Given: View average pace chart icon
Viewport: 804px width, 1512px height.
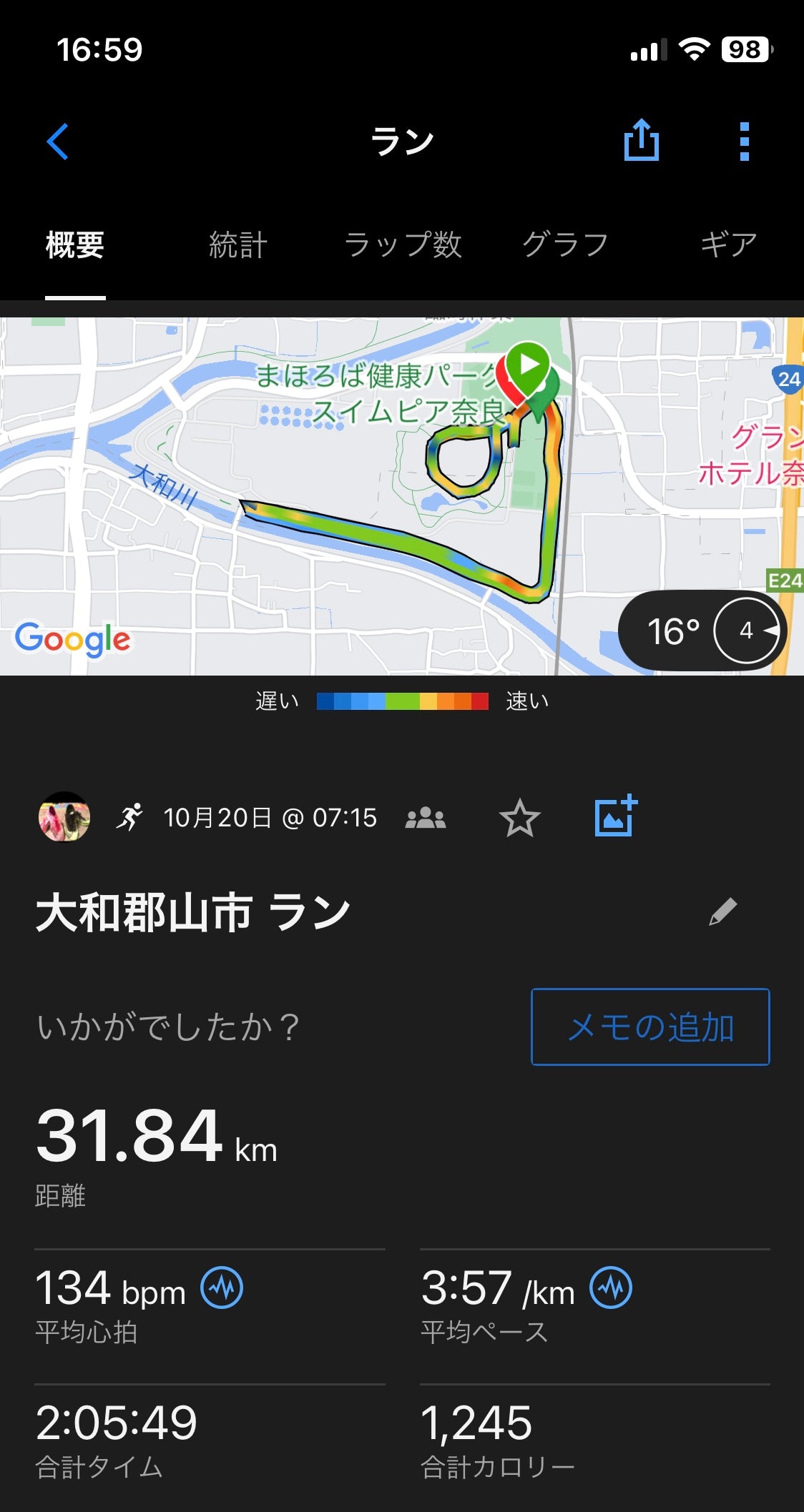Looking at the screenshot, I should click(611, 1288).
